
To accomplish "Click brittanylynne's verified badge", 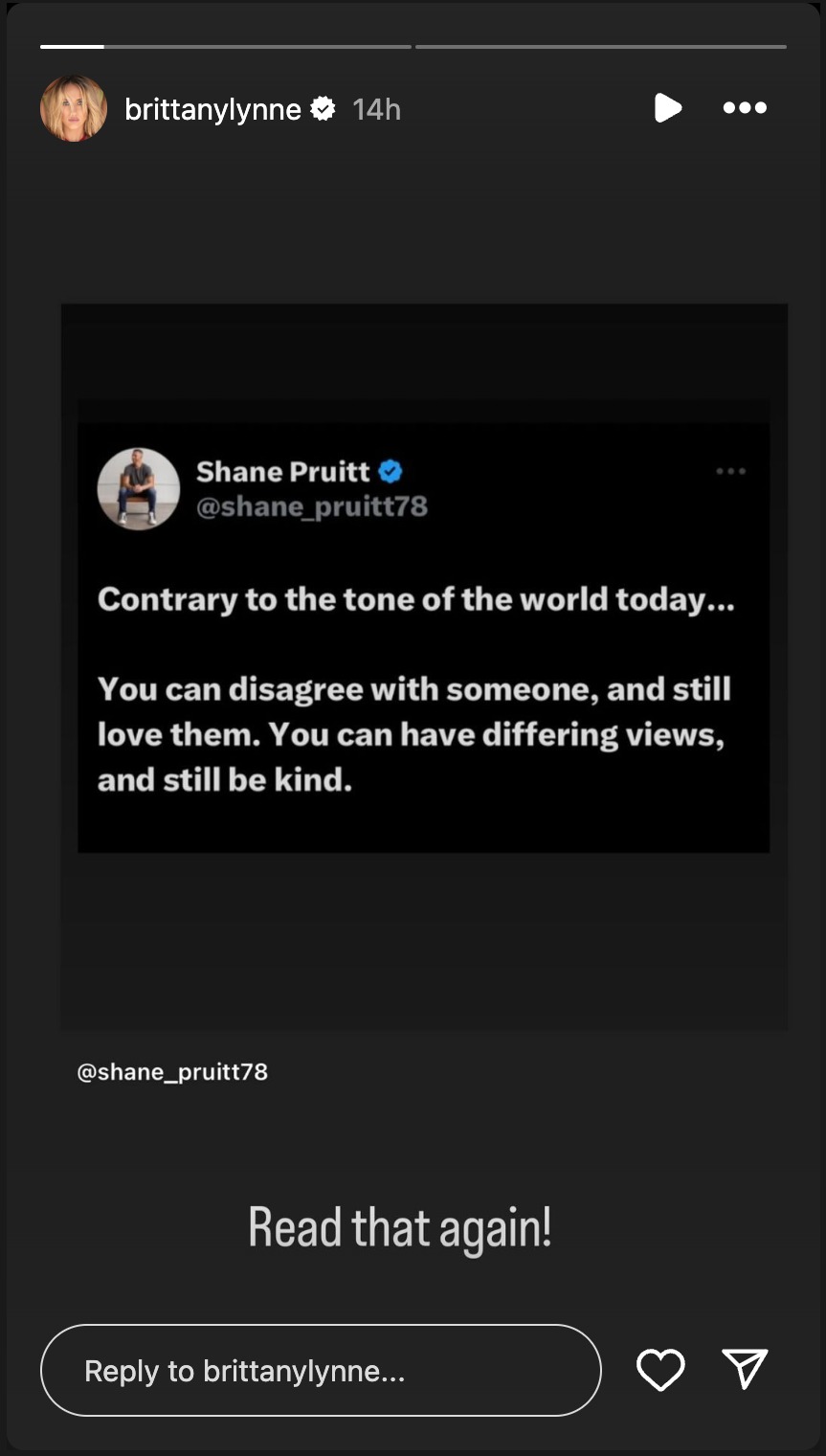I will point(324,108).
